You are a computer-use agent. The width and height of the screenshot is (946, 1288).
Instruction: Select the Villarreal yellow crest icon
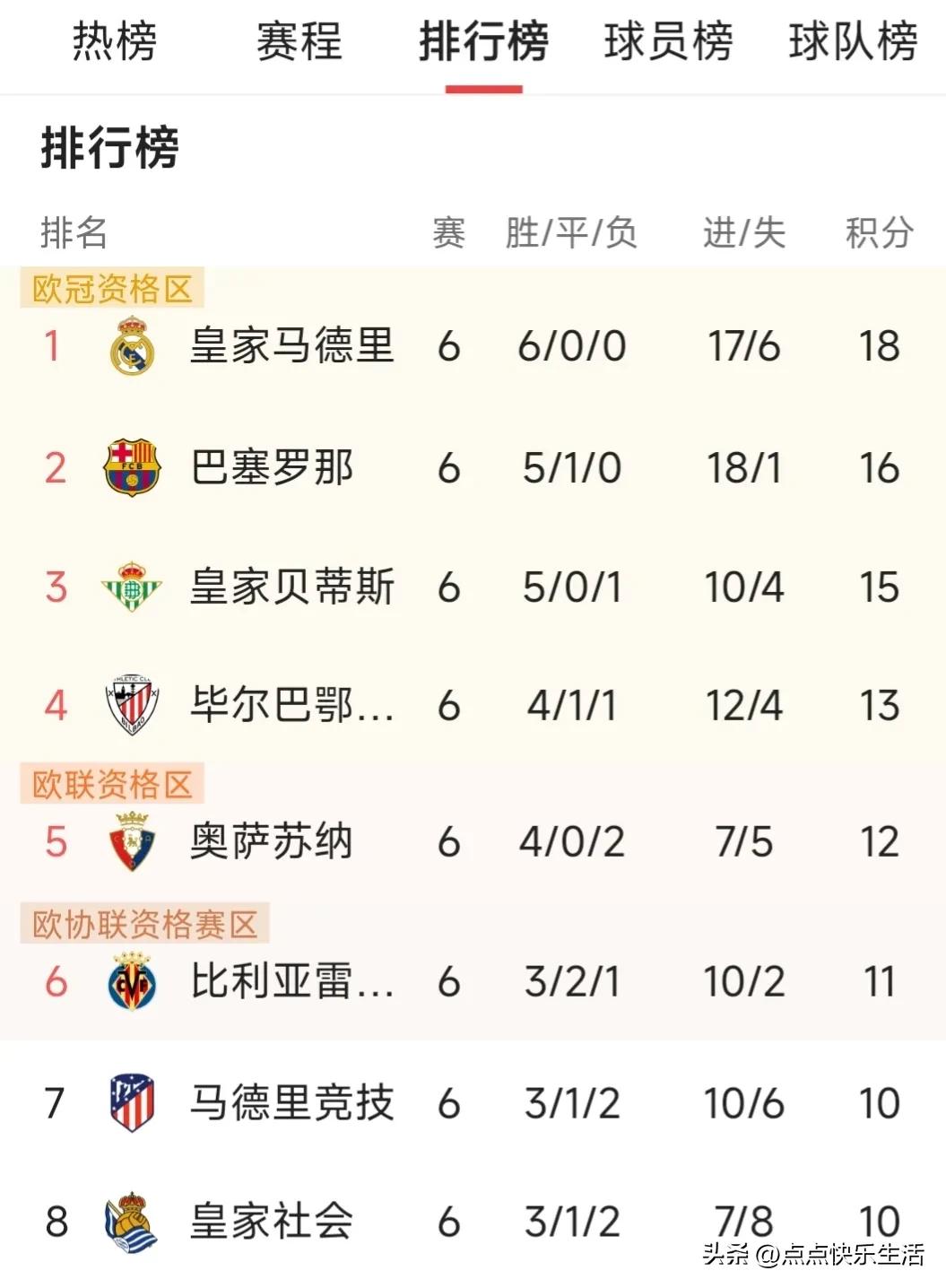(x=130, y=979)
